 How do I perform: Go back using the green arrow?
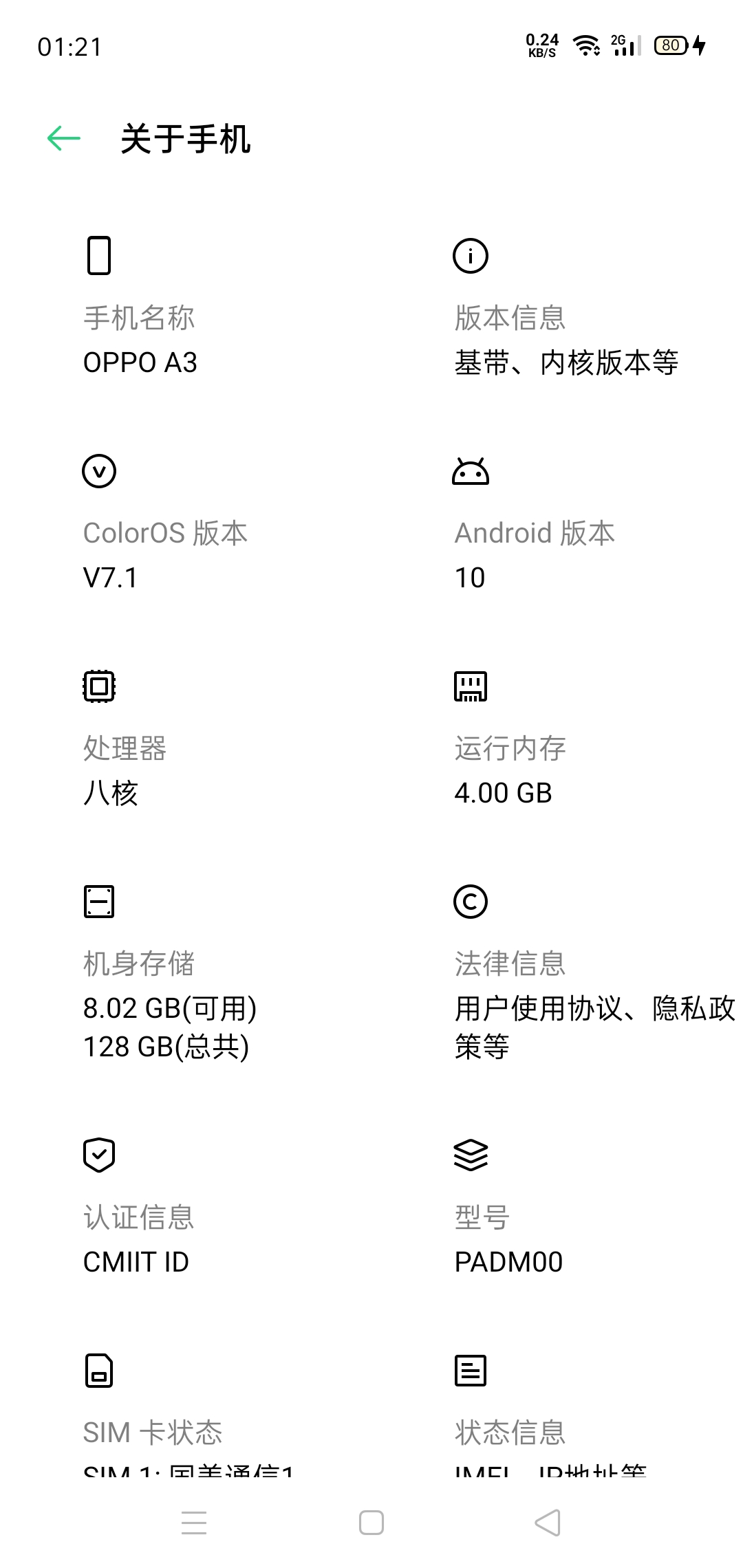63,138
